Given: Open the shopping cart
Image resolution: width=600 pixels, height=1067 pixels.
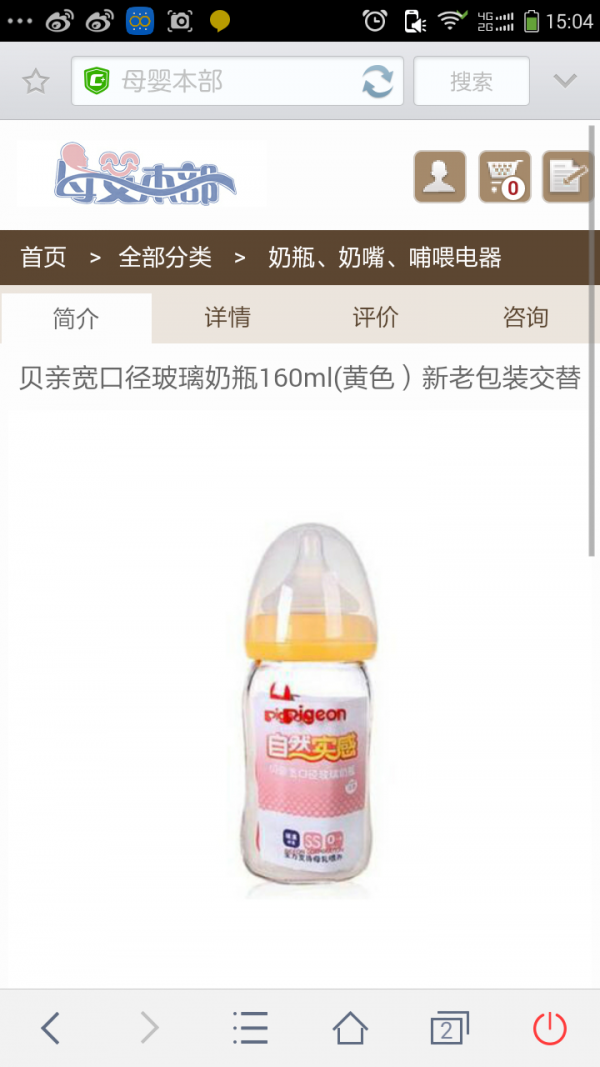Looking at the screenshot, I should (504, 177).
